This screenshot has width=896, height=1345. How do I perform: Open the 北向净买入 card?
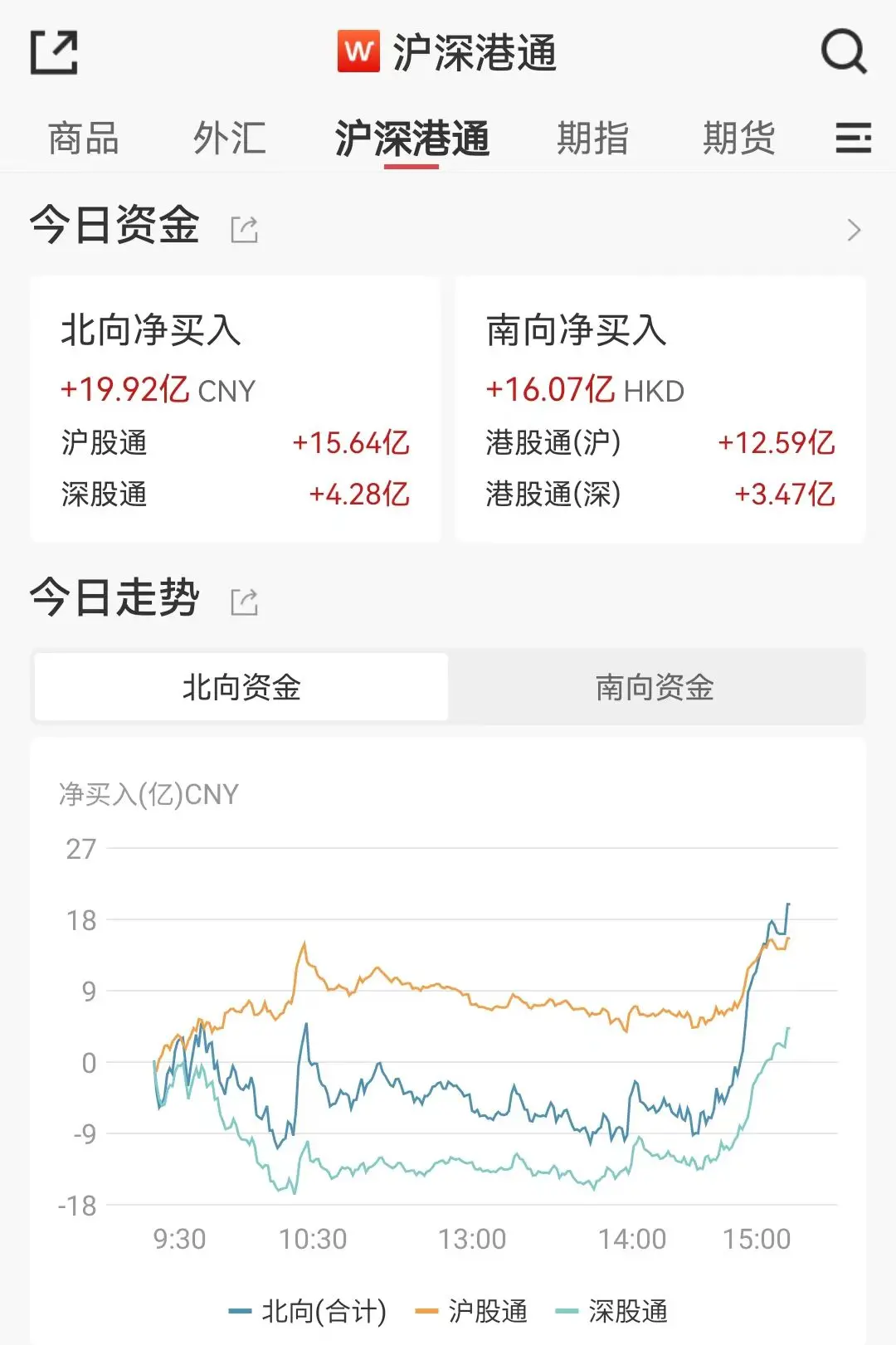tap(236, 409)
